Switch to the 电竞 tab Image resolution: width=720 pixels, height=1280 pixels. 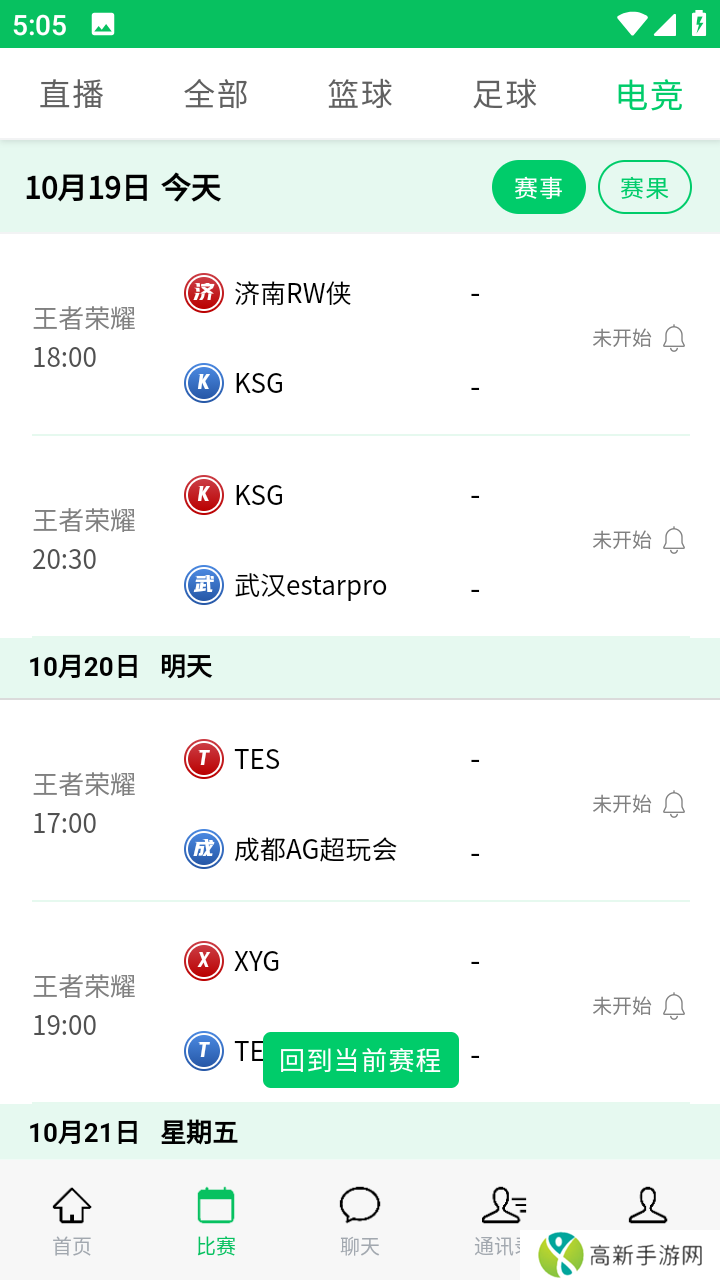point(649,94)
